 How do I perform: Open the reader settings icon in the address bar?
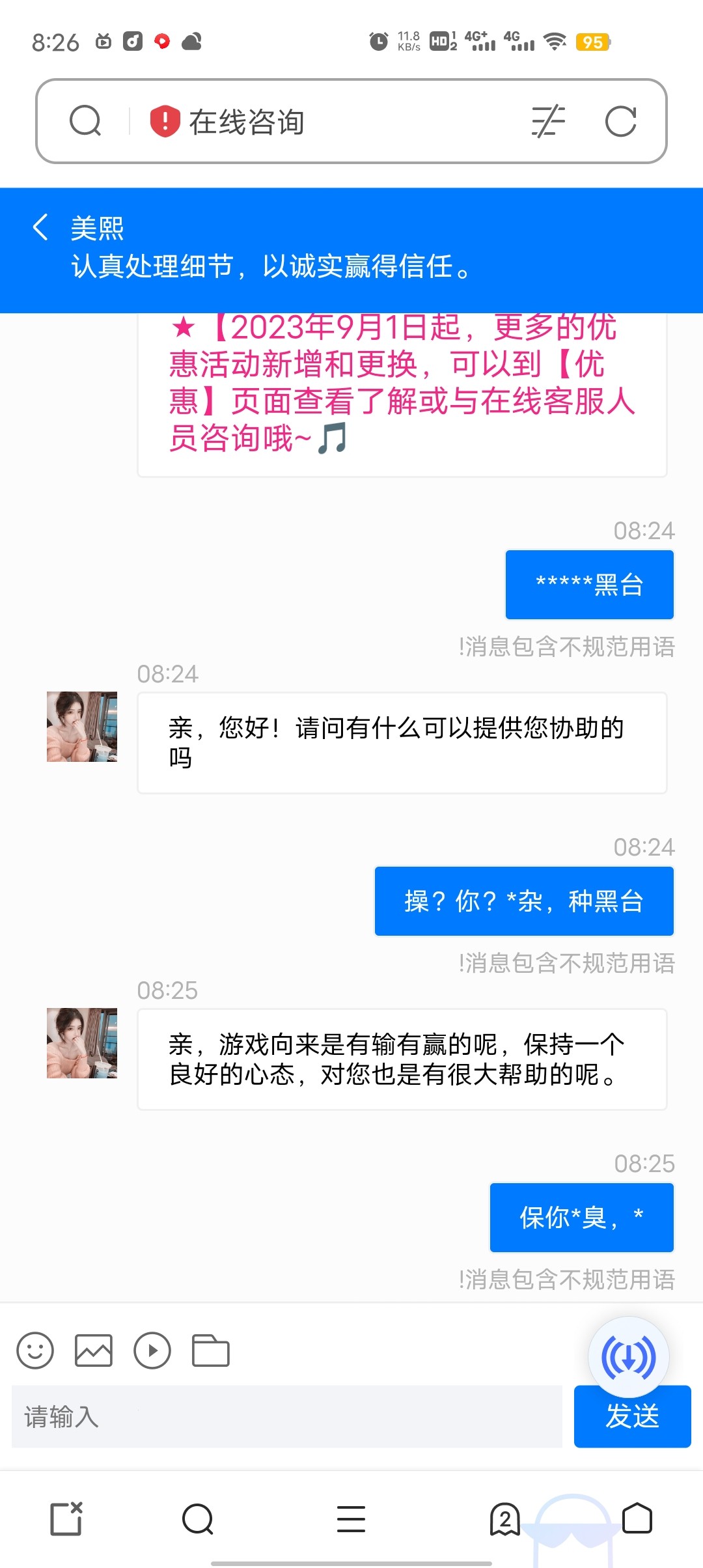click(x=548, y=121)
